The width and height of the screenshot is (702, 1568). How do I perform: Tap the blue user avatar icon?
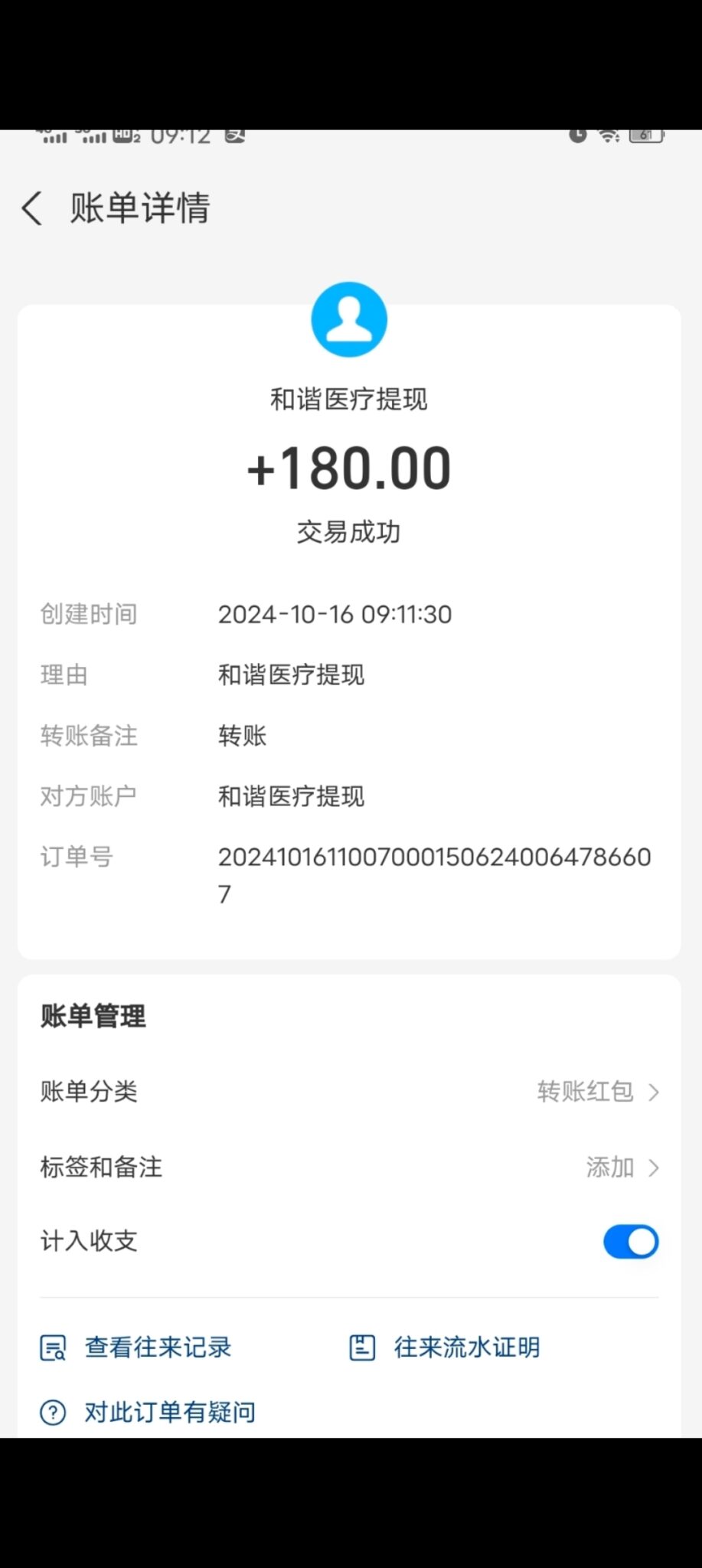point(349,318)
